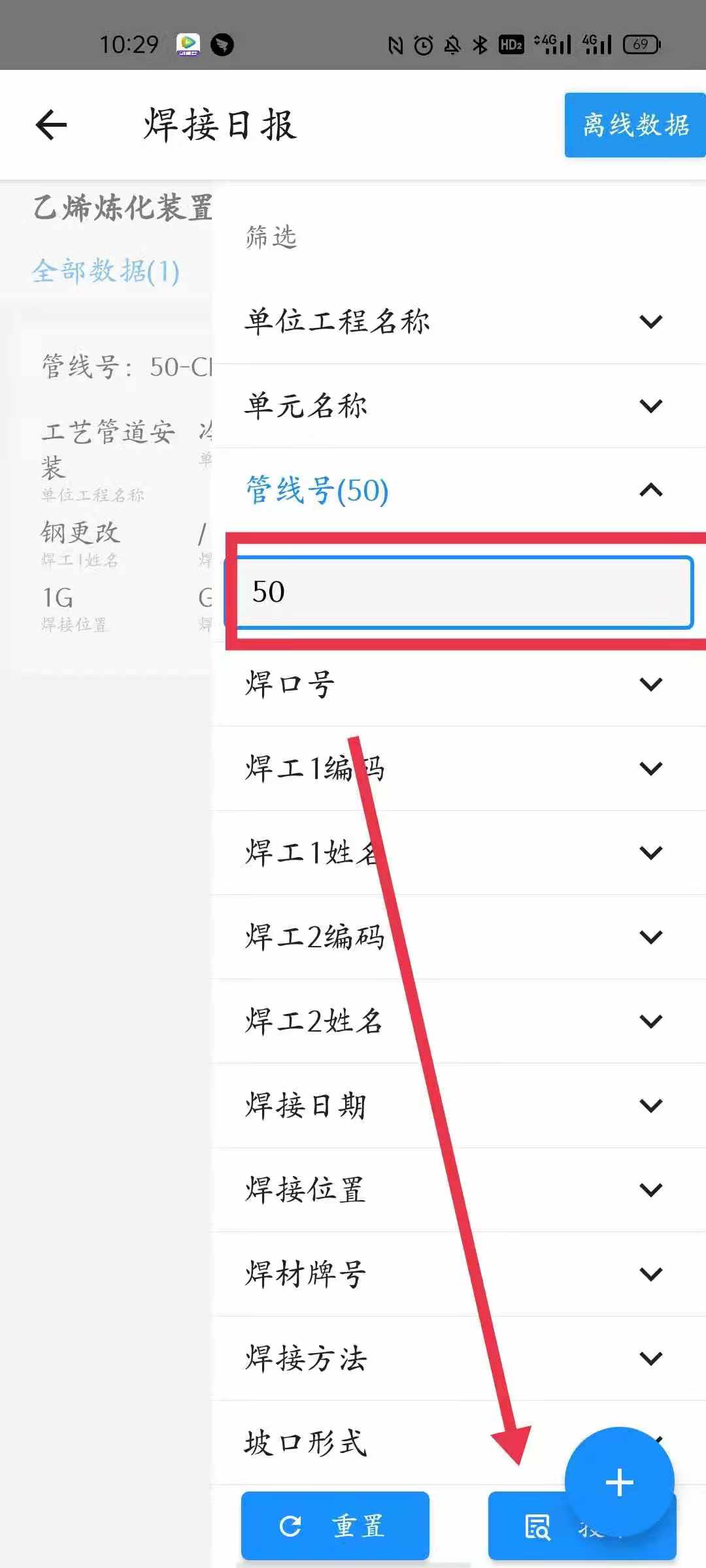Expand the 焊接位置 filter
Image resolution: width=706 pixels, height=1568 pixels.
click(x=458, y=1190)
